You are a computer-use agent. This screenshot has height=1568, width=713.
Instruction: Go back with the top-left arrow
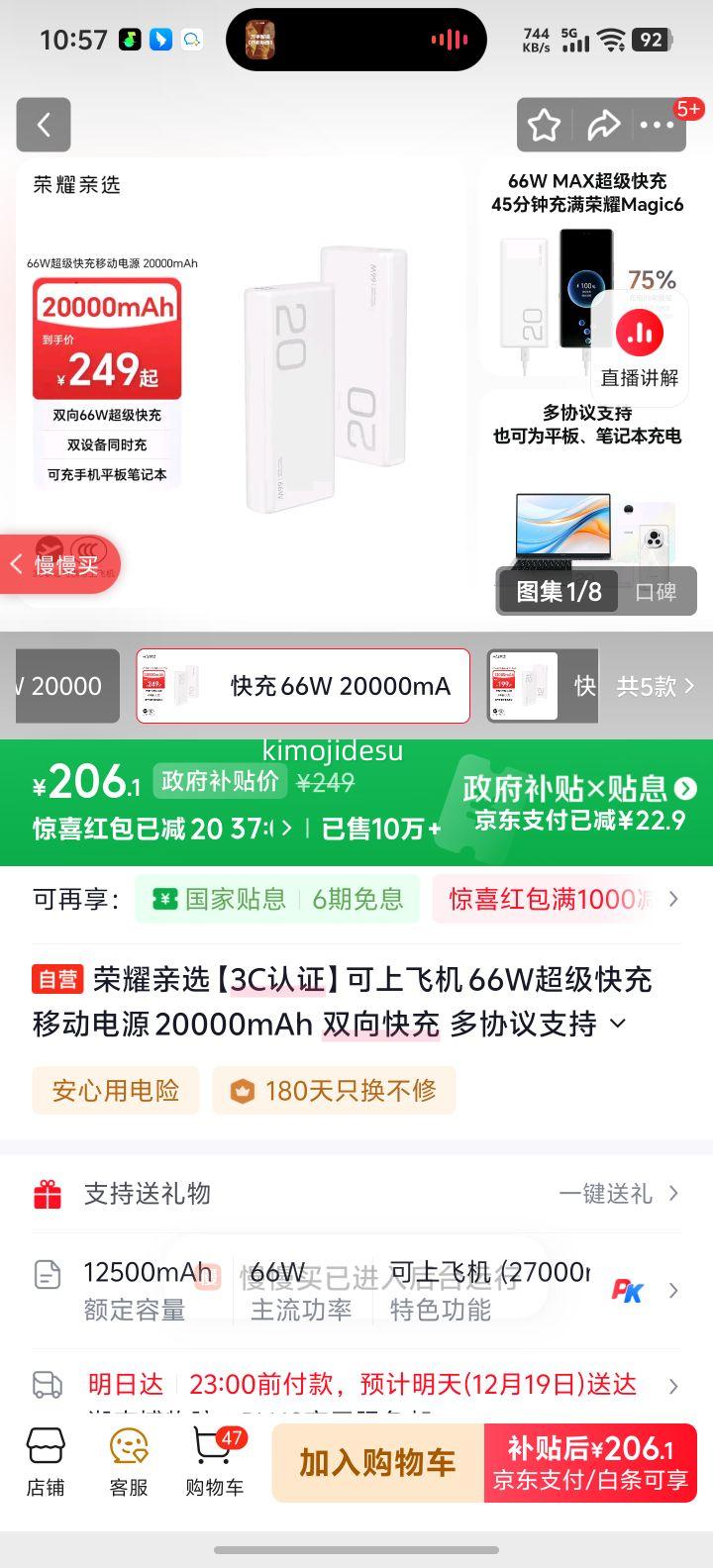pyautogui.click(x=44, y=125)
